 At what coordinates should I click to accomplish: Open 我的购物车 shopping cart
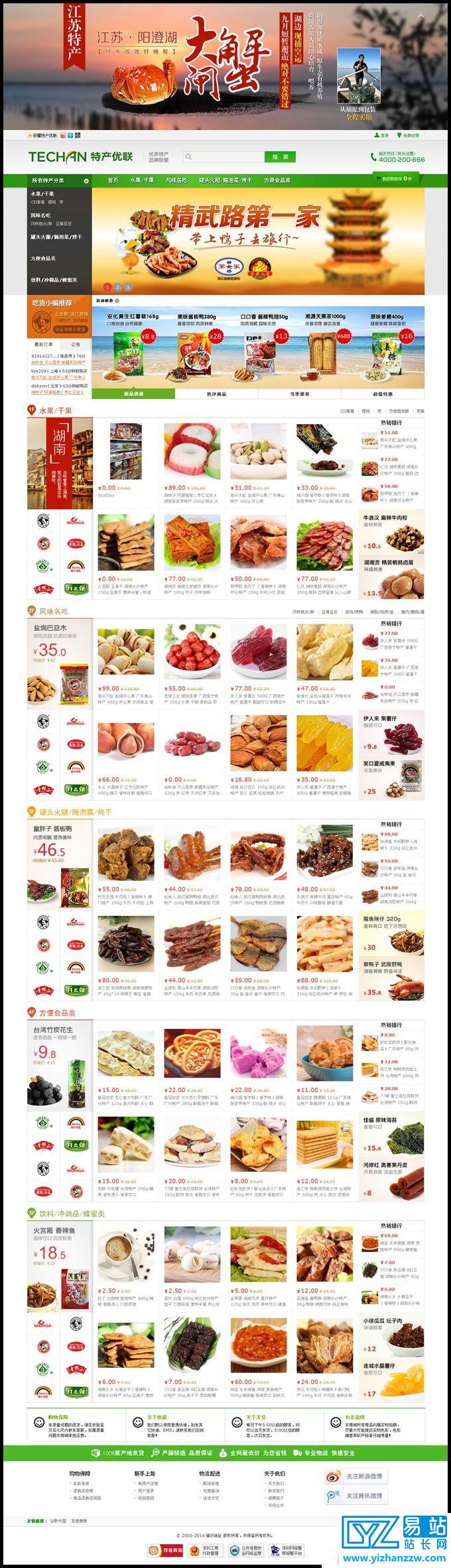[397, 179]
